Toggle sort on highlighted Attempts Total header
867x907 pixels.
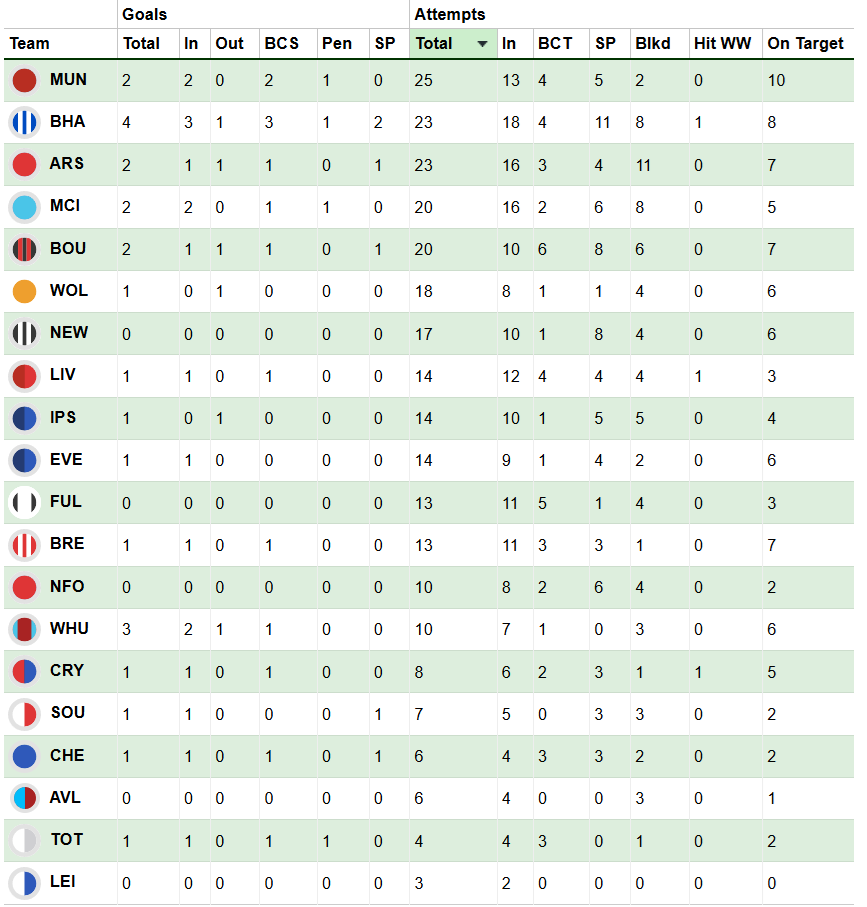click(x=452, y=44)
